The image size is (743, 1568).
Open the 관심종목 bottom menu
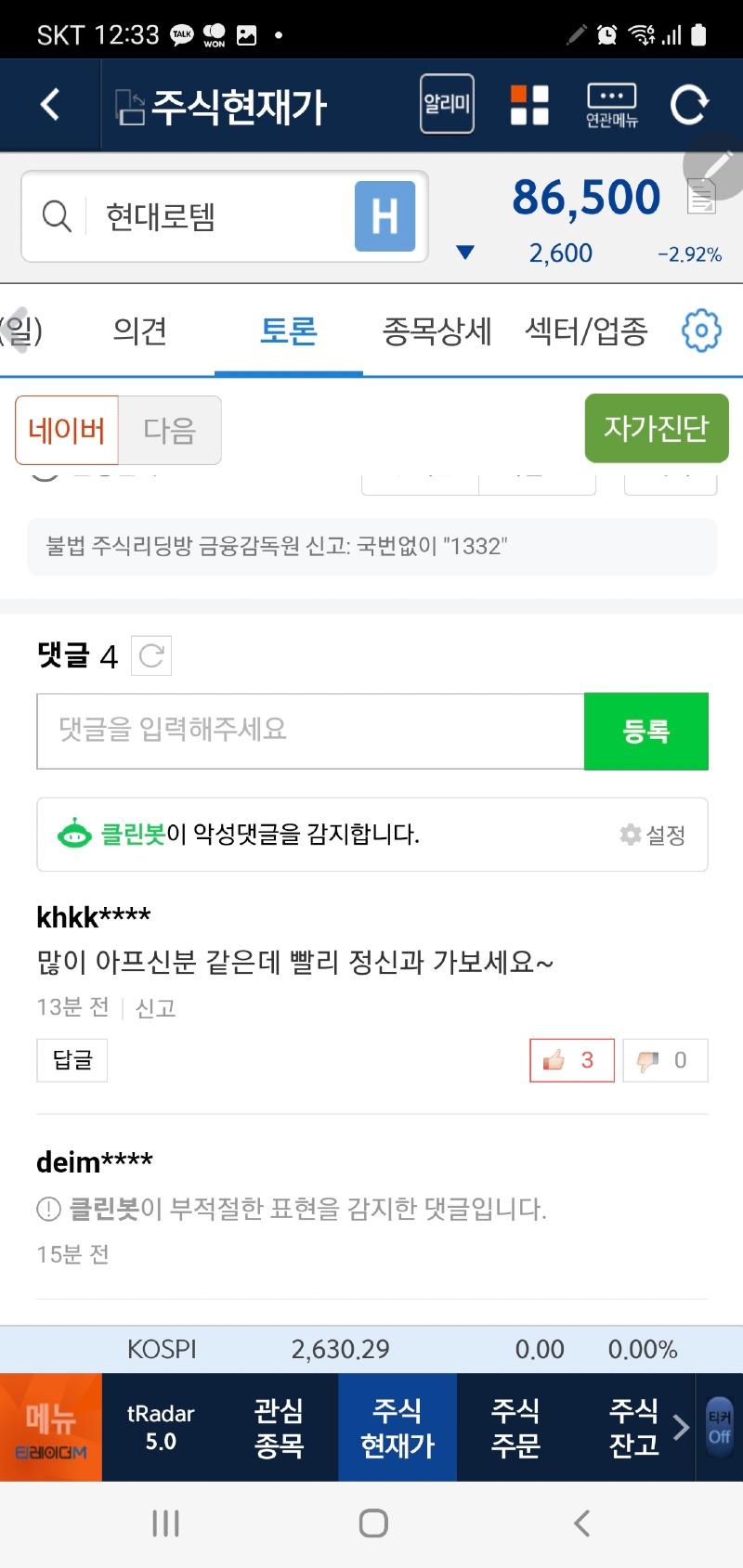pos(279,1427)
